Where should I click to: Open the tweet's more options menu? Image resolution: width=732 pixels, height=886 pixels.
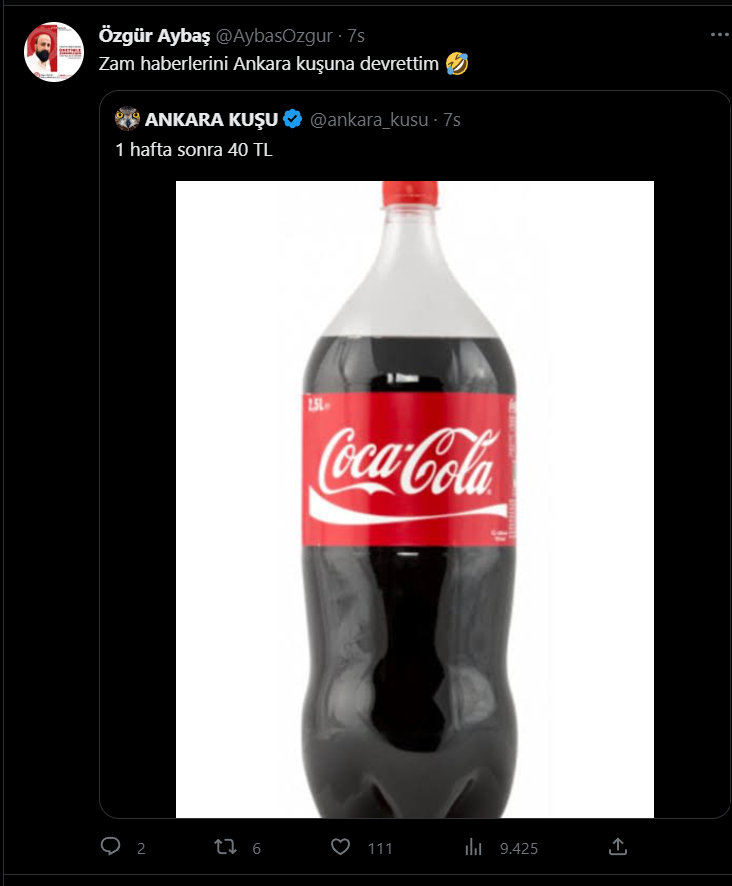click(719, 34)
